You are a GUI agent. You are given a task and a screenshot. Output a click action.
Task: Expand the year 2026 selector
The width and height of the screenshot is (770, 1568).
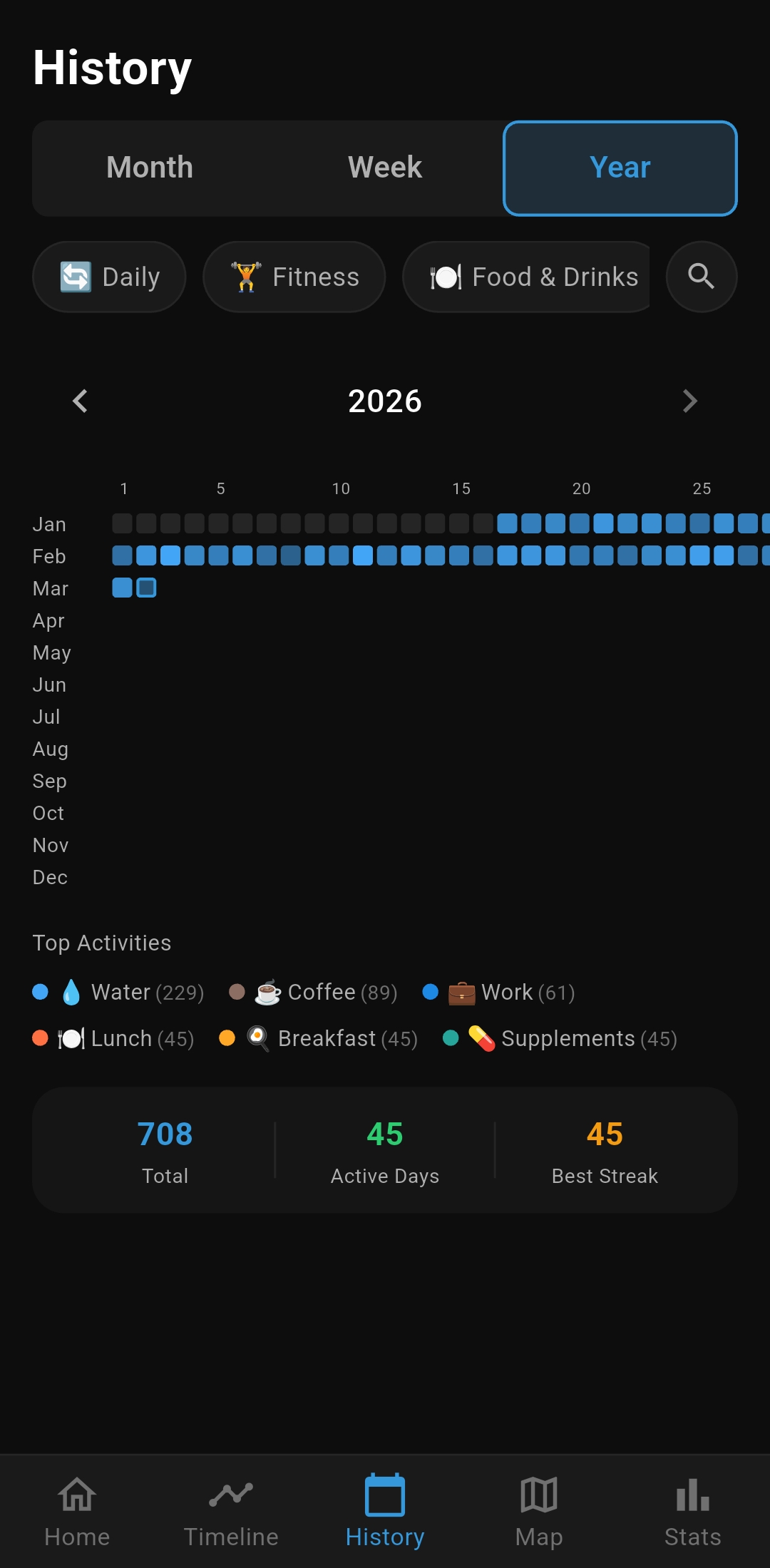pyautogui.click(x=384, y=401)
